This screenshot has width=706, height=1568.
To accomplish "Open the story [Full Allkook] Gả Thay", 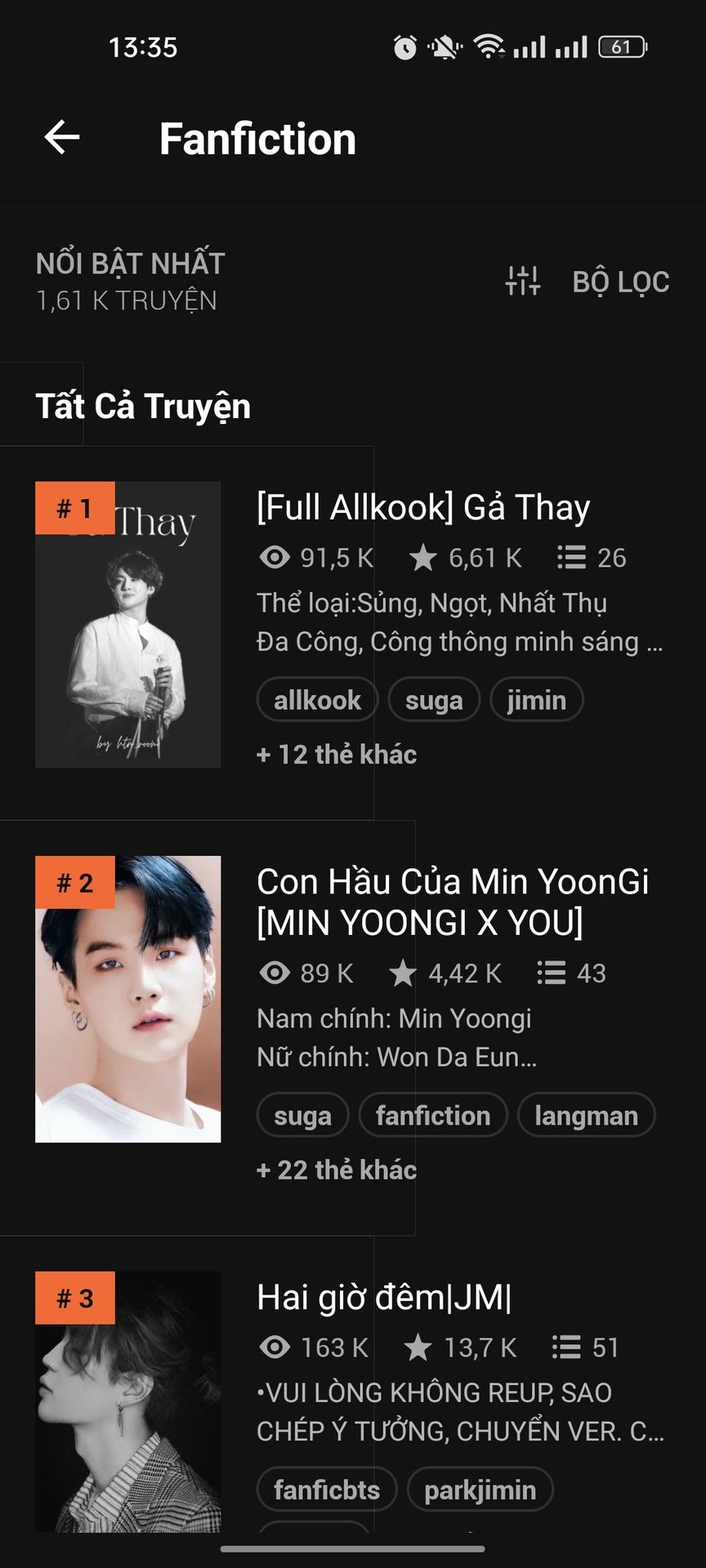I will [x=422, y=508].
